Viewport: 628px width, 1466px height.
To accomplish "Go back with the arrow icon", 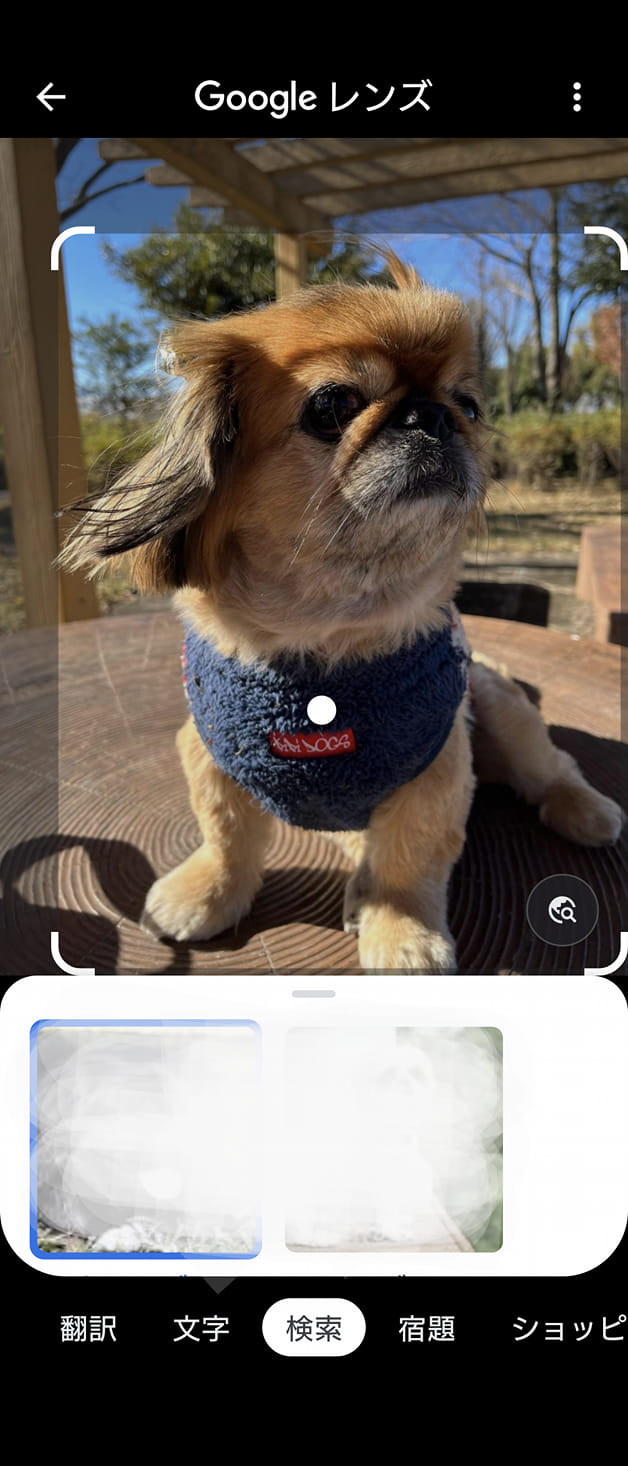I will click(51, 97).
